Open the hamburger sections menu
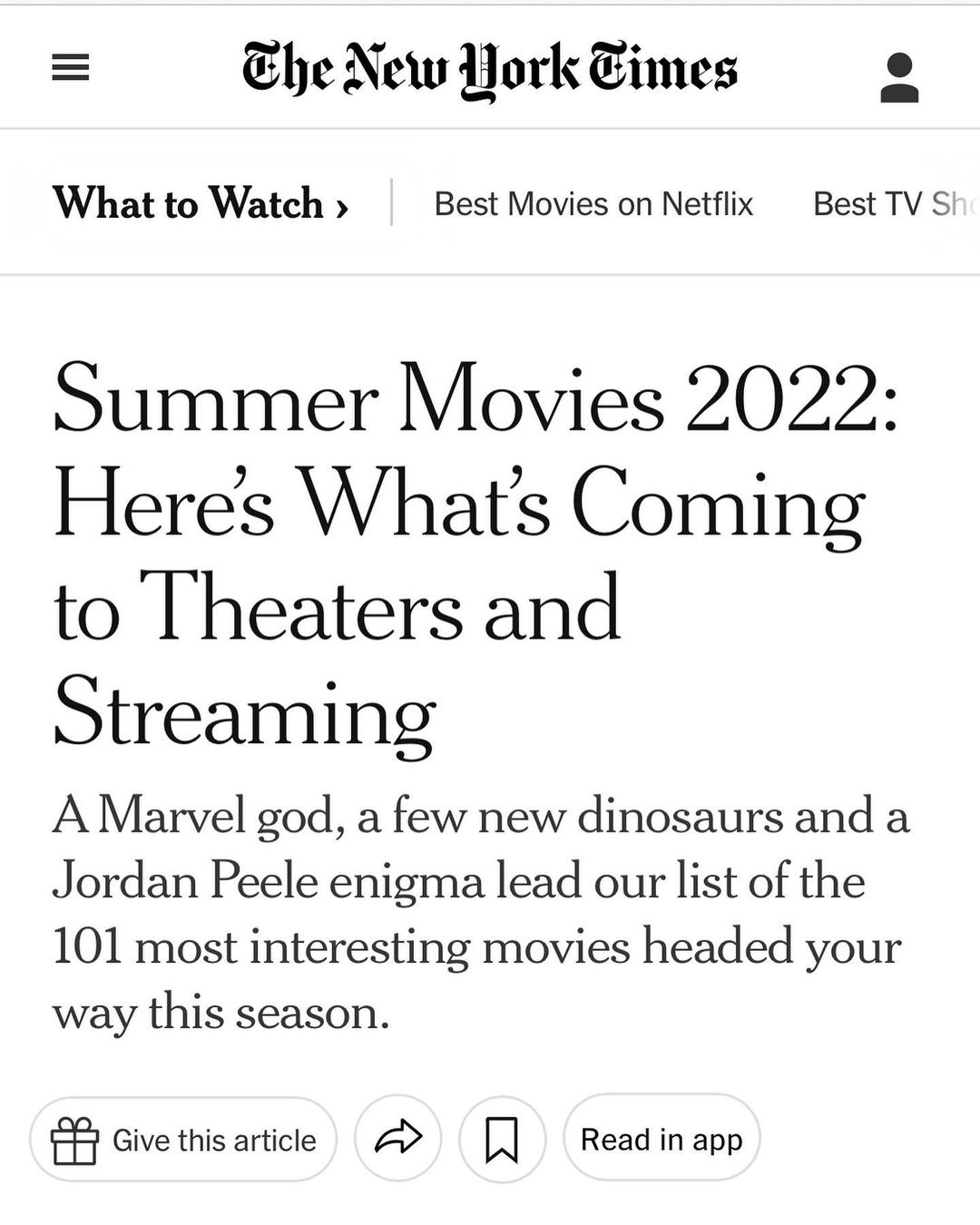 (x=70, y=68)
